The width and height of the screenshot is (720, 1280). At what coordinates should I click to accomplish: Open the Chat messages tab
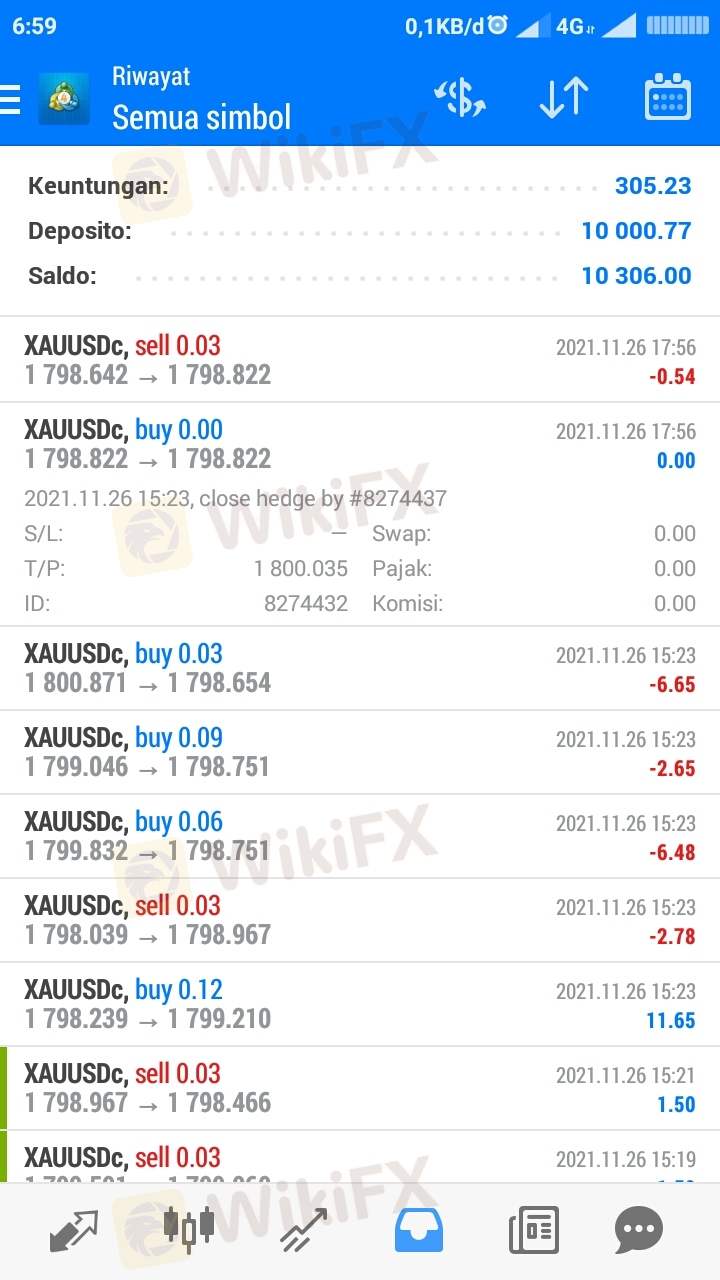coord(638,1230)
